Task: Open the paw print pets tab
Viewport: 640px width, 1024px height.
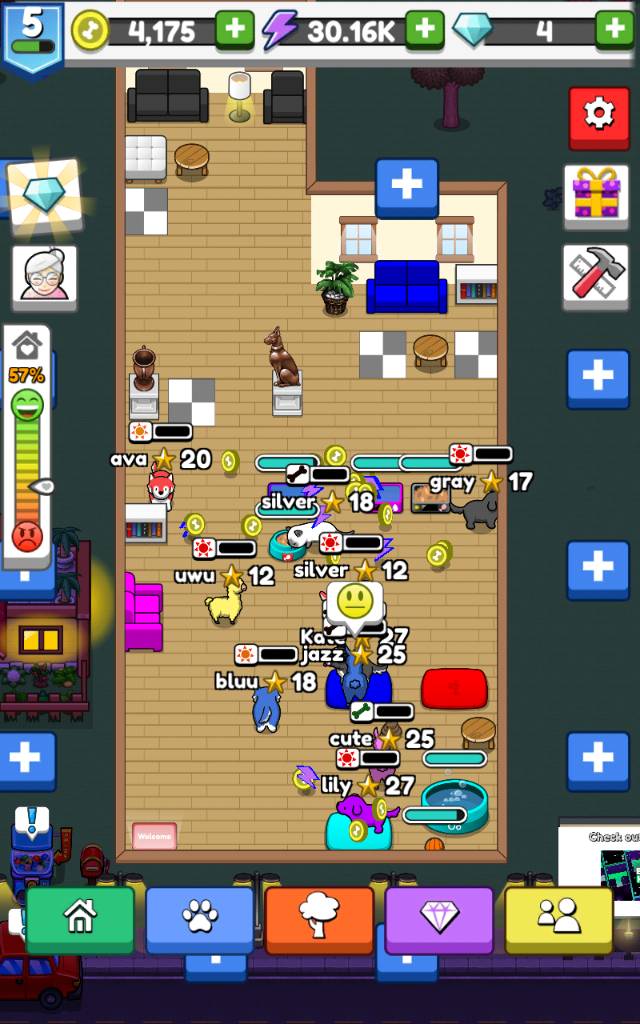Action: 200,919
